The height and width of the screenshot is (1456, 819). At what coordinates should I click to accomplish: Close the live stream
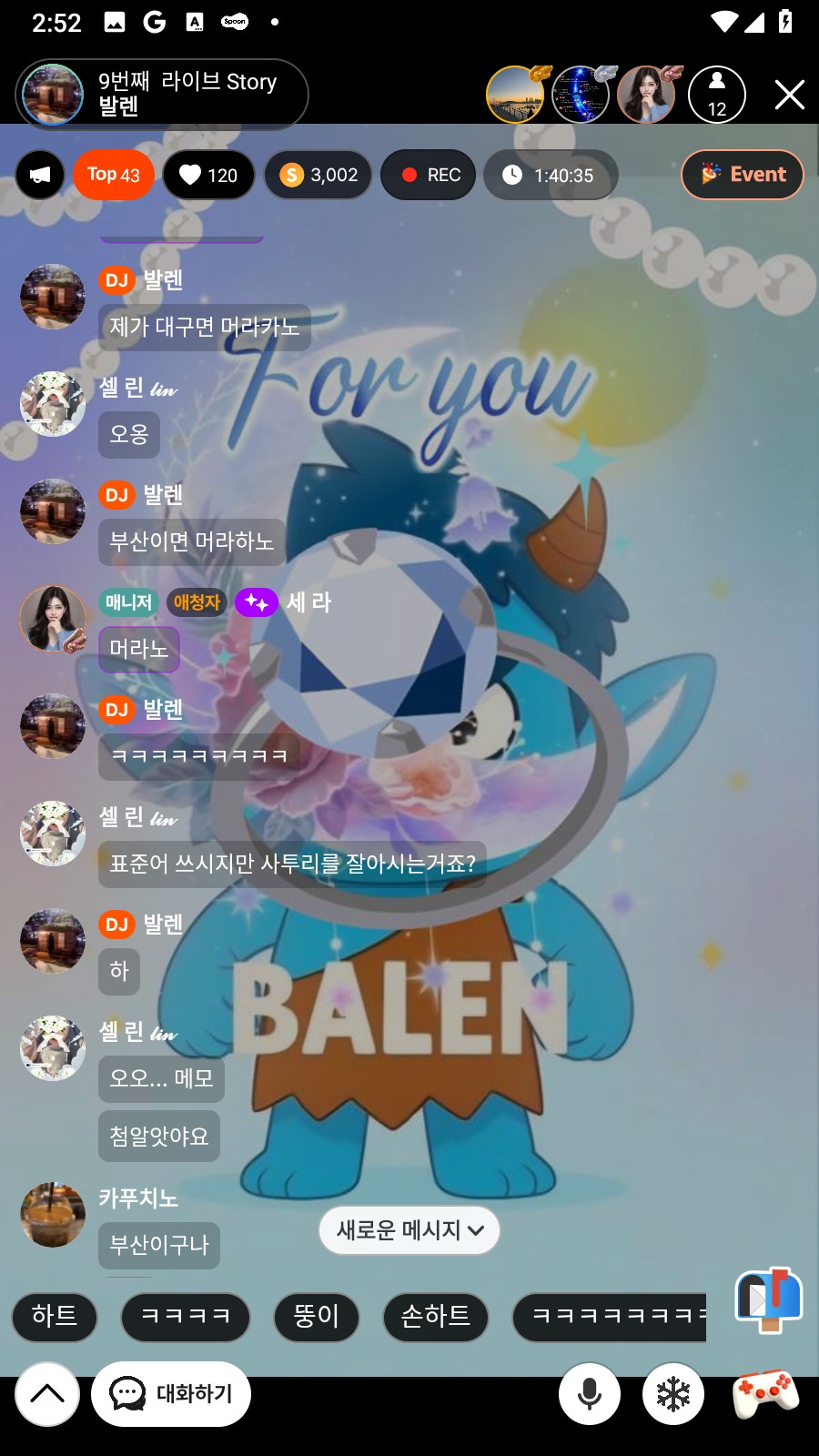pos(789,95)
